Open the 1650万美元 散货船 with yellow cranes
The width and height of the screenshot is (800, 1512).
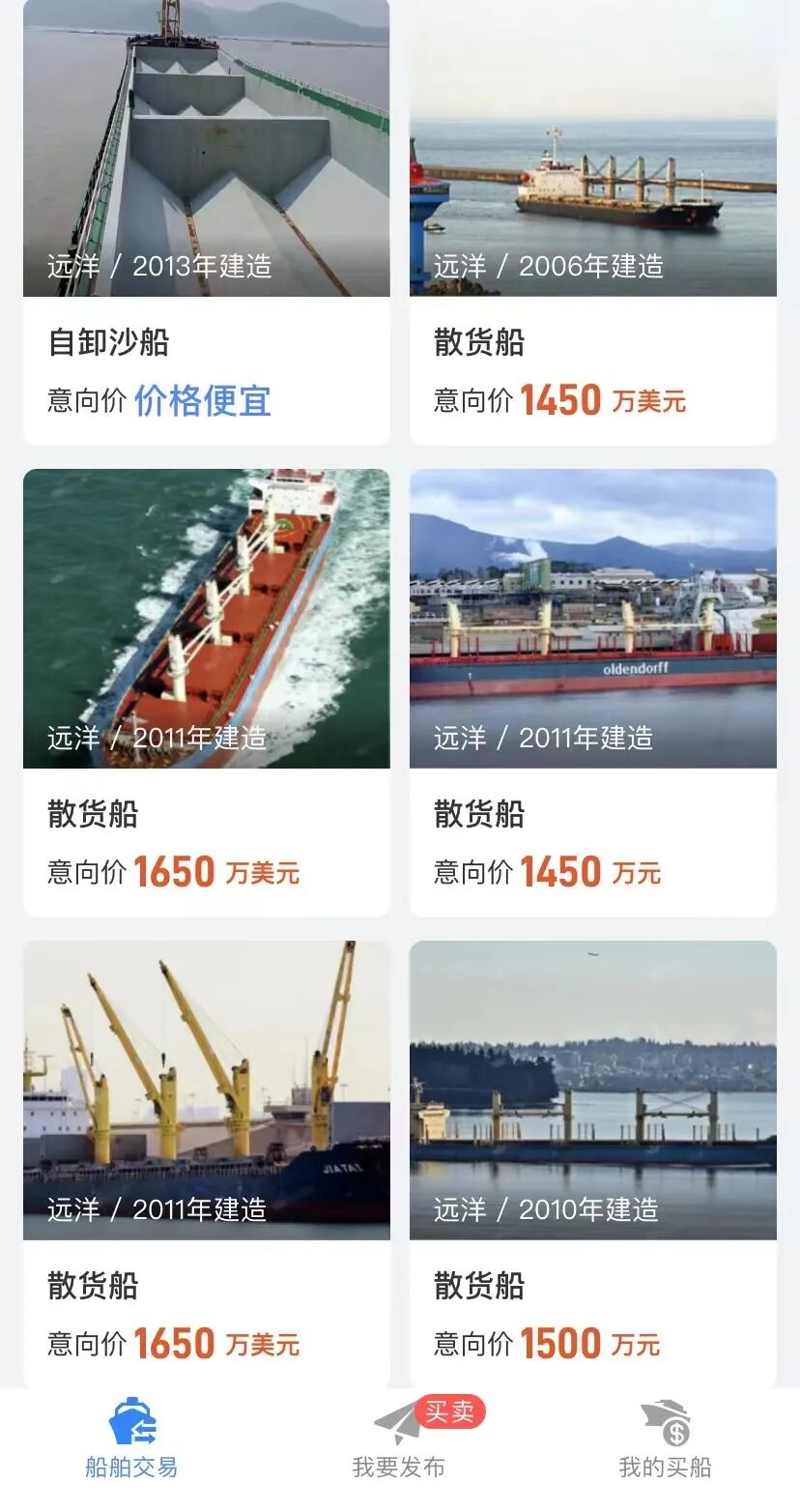[x=206, y=1164]
